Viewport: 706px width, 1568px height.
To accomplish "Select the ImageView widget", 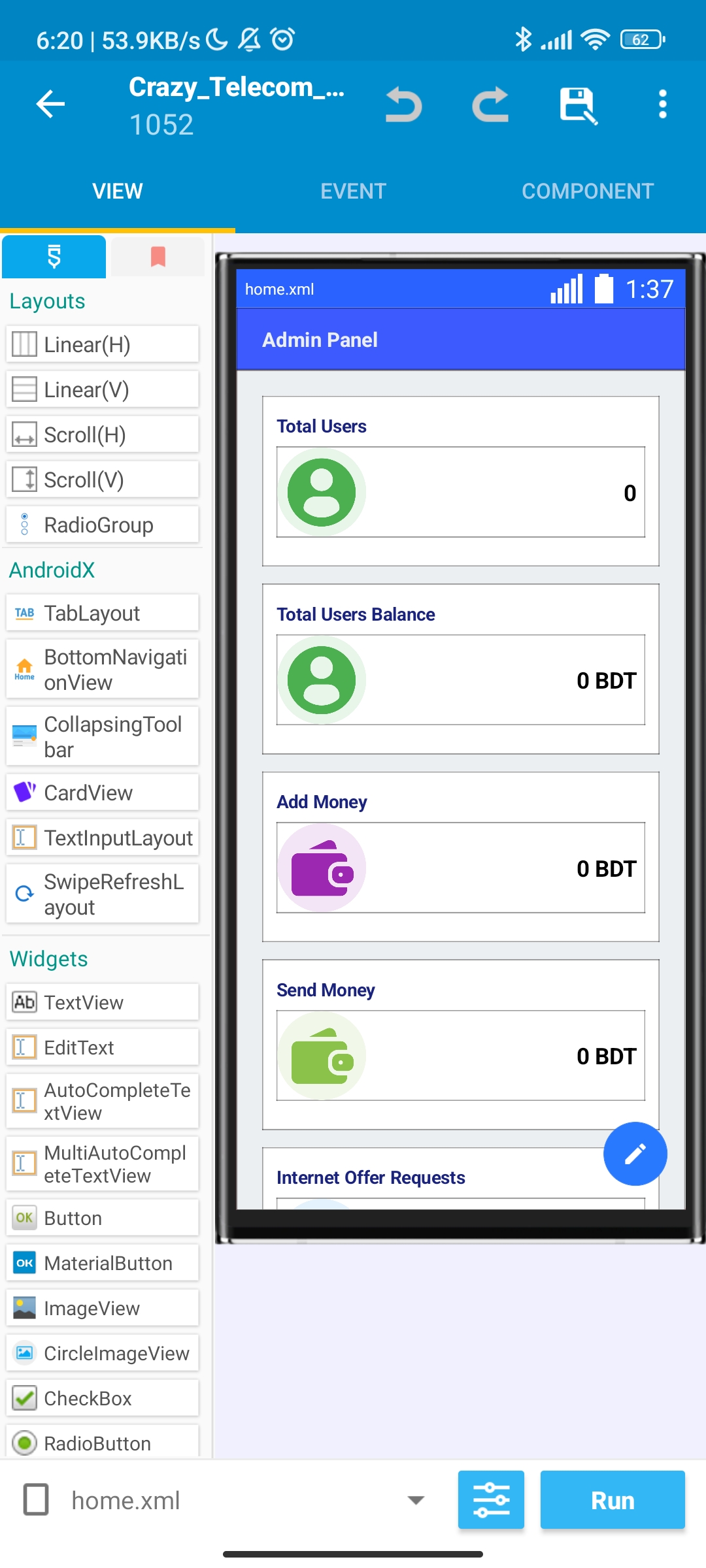I will click(x=103, y=1308).
